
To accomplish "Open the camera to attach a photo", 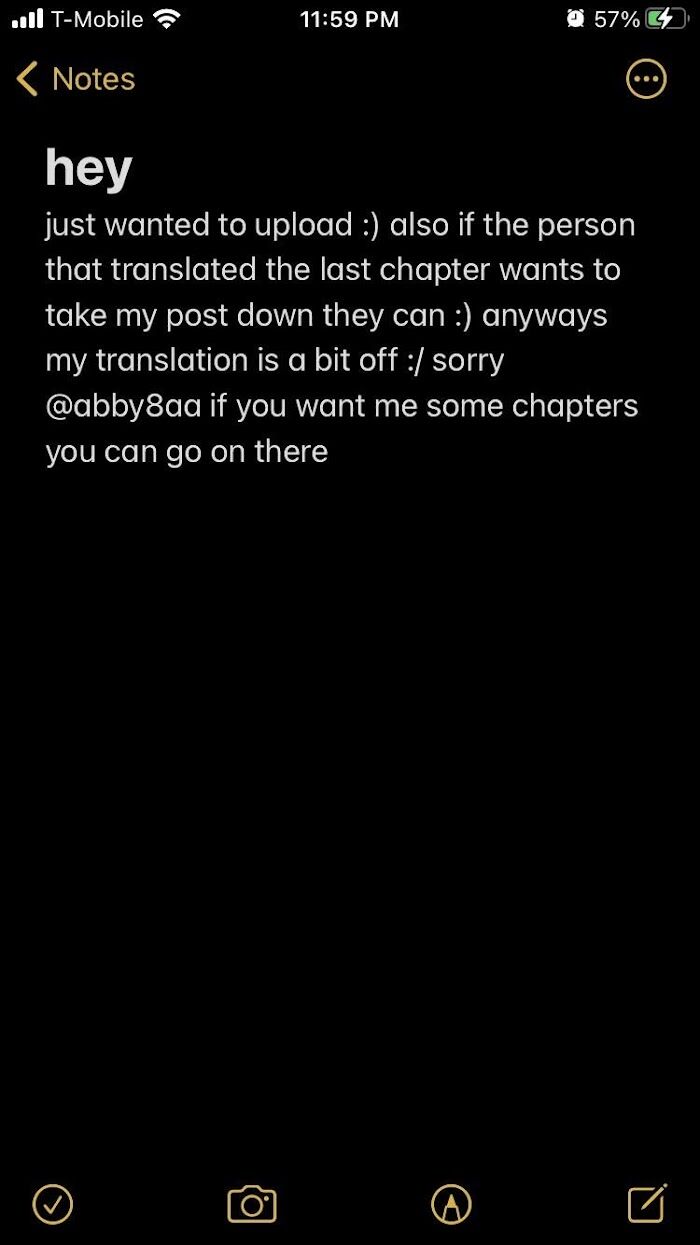I will pyautogui.click(x=251, y=1203).
